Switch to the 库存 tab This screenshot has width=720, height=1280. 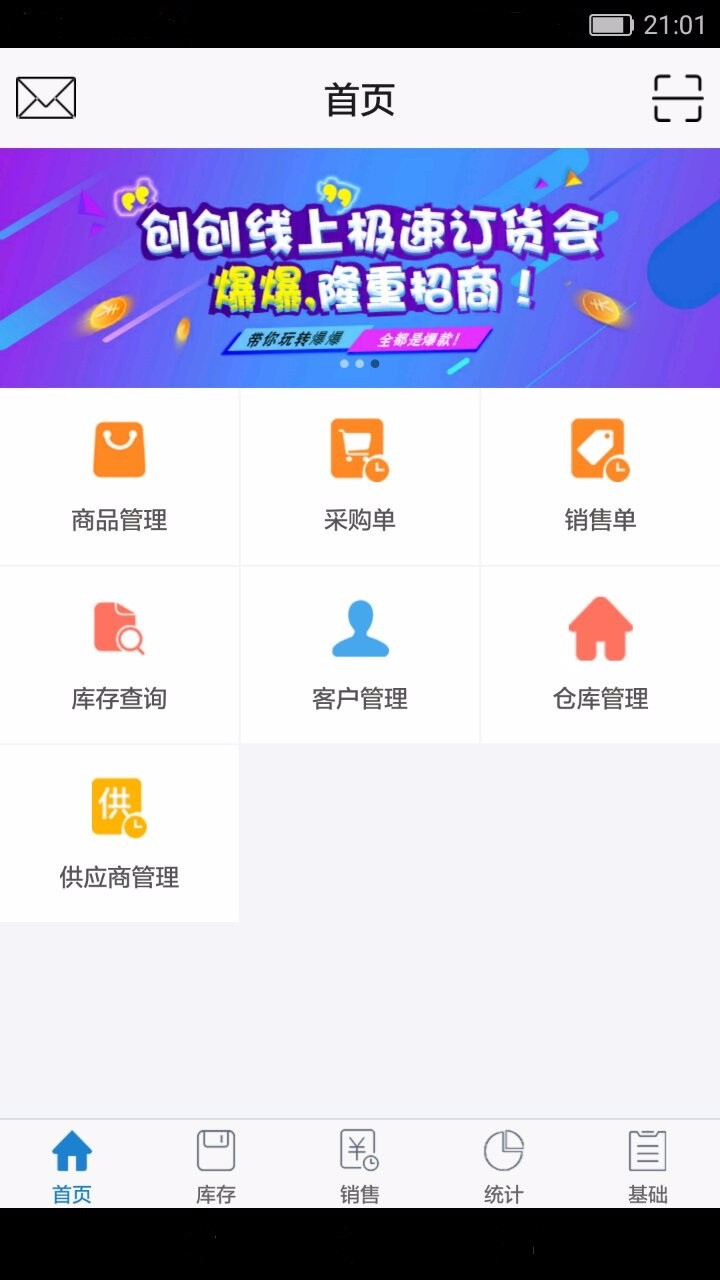pyautogui.click(x=216, y=1165)
